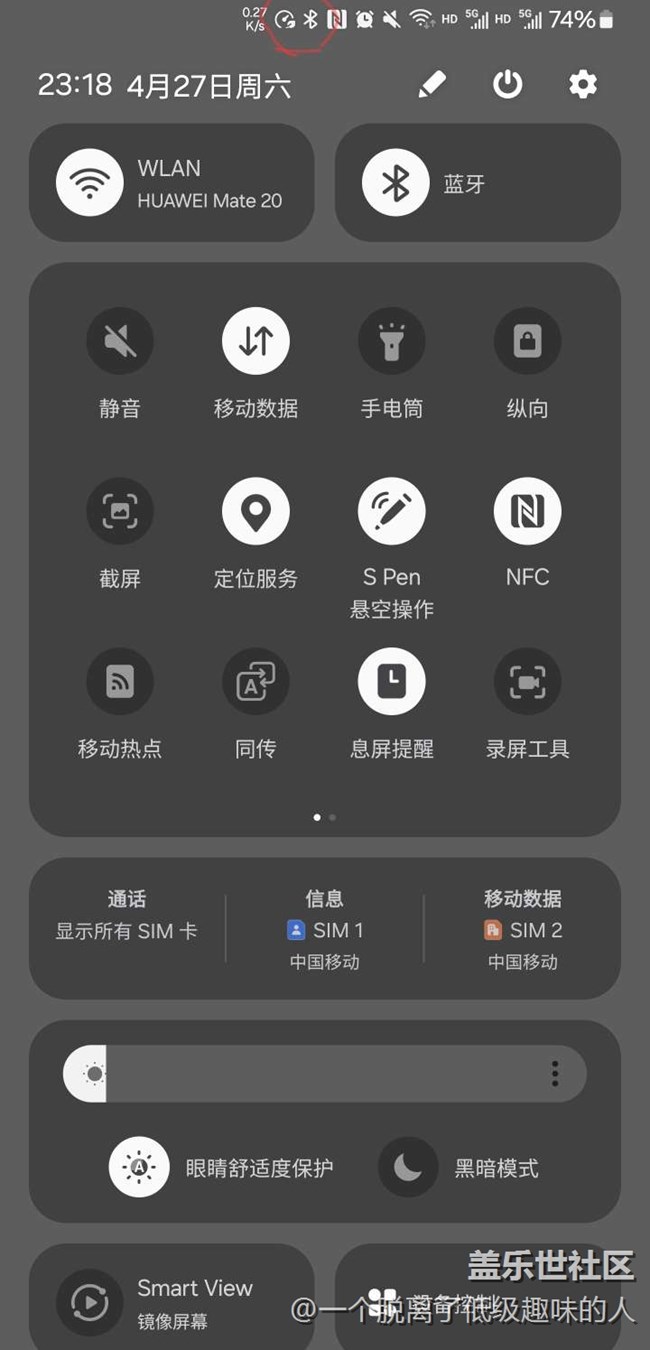Edit the quick settings panel layout
The image size is (650, 1350).
pos(432,85)
